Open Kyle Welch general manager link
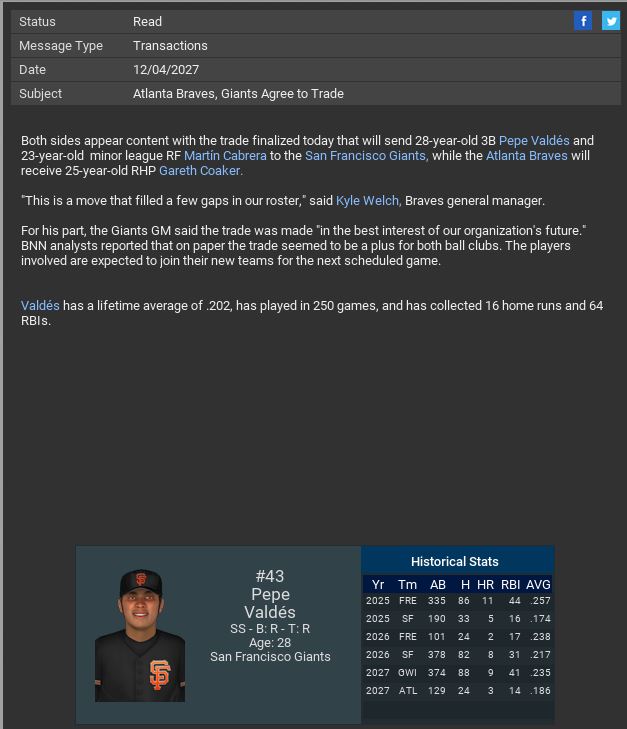Viewport: 627px width, 729px height. tap(368, 201)
